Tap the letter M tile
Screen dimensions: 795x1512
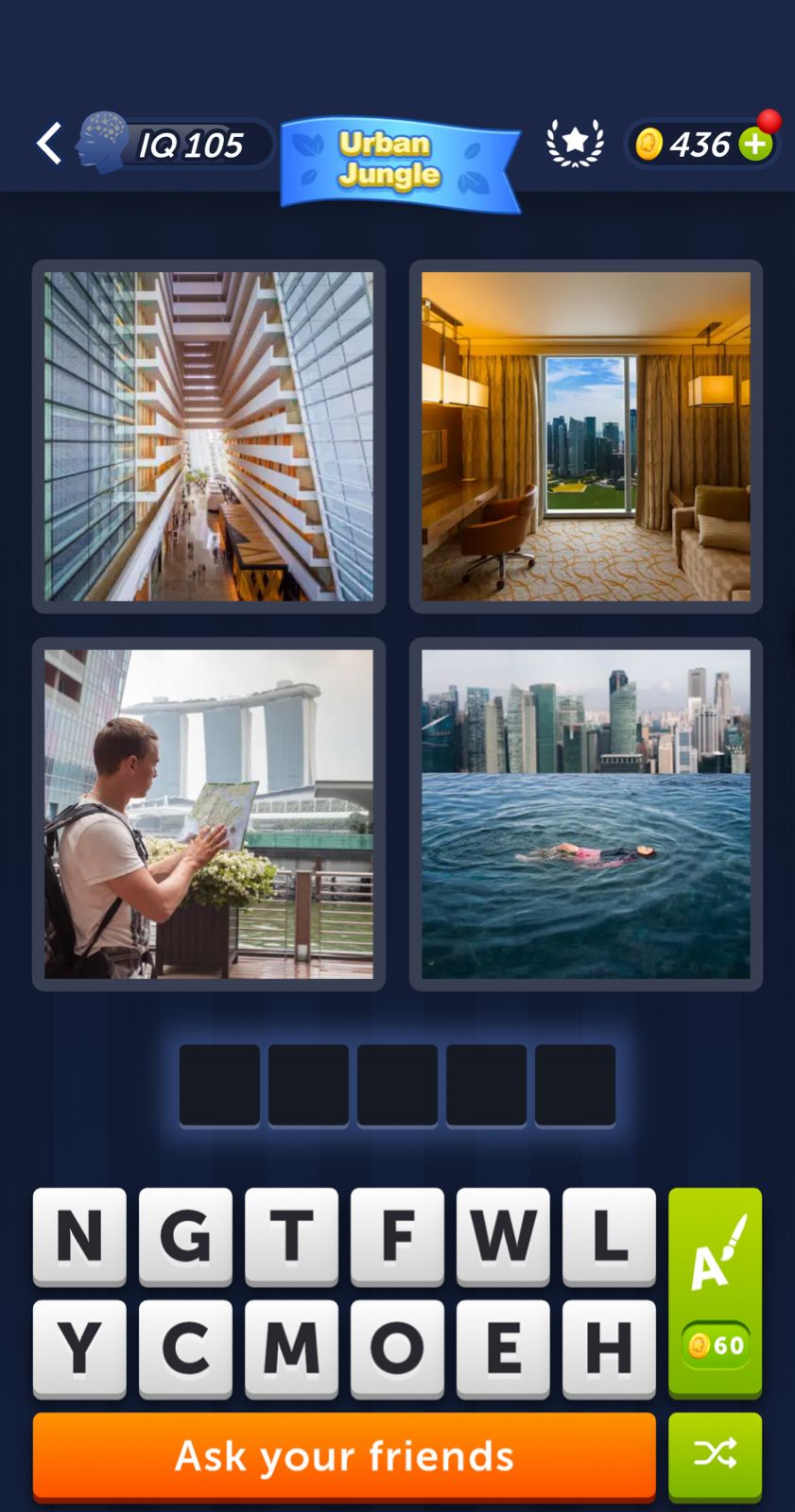click(x=291, y=1347)
